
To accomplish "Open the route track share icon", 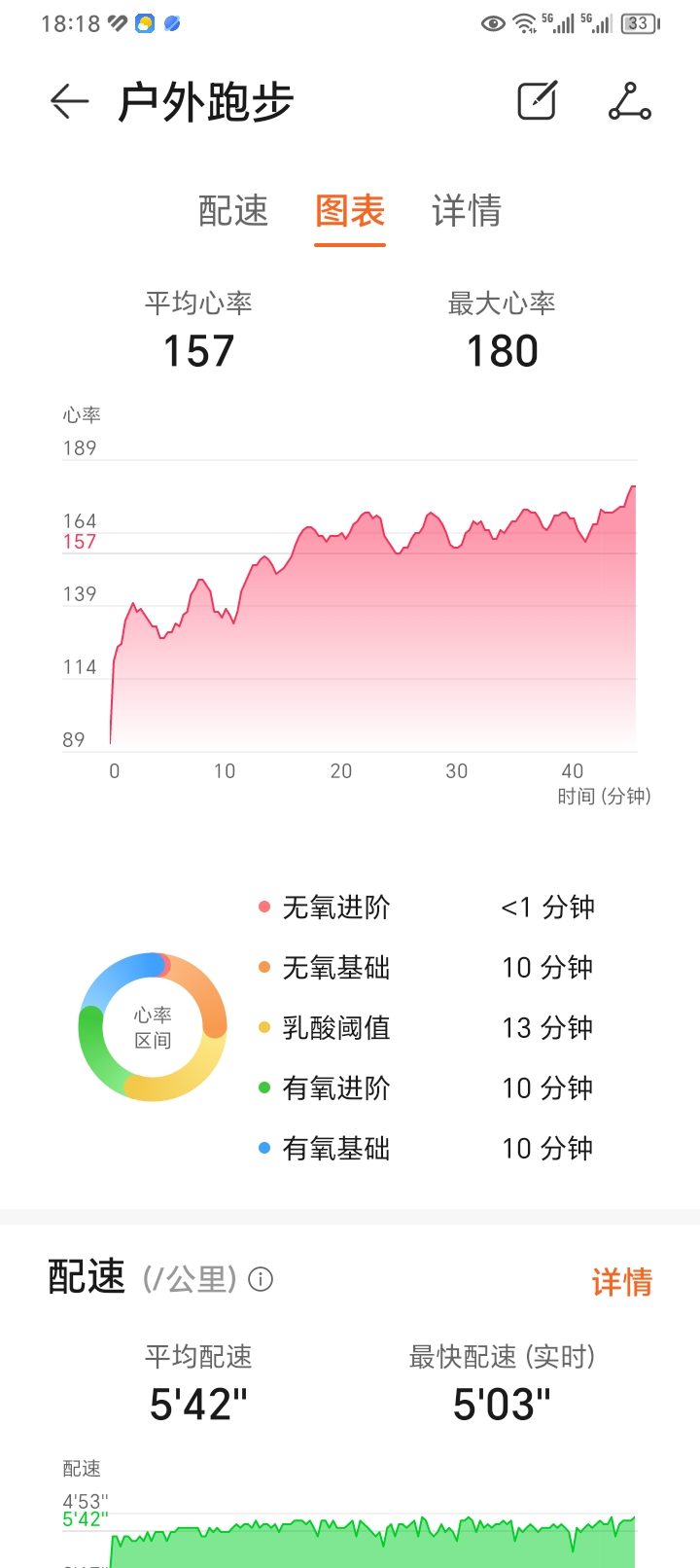I will click(630, 101).
